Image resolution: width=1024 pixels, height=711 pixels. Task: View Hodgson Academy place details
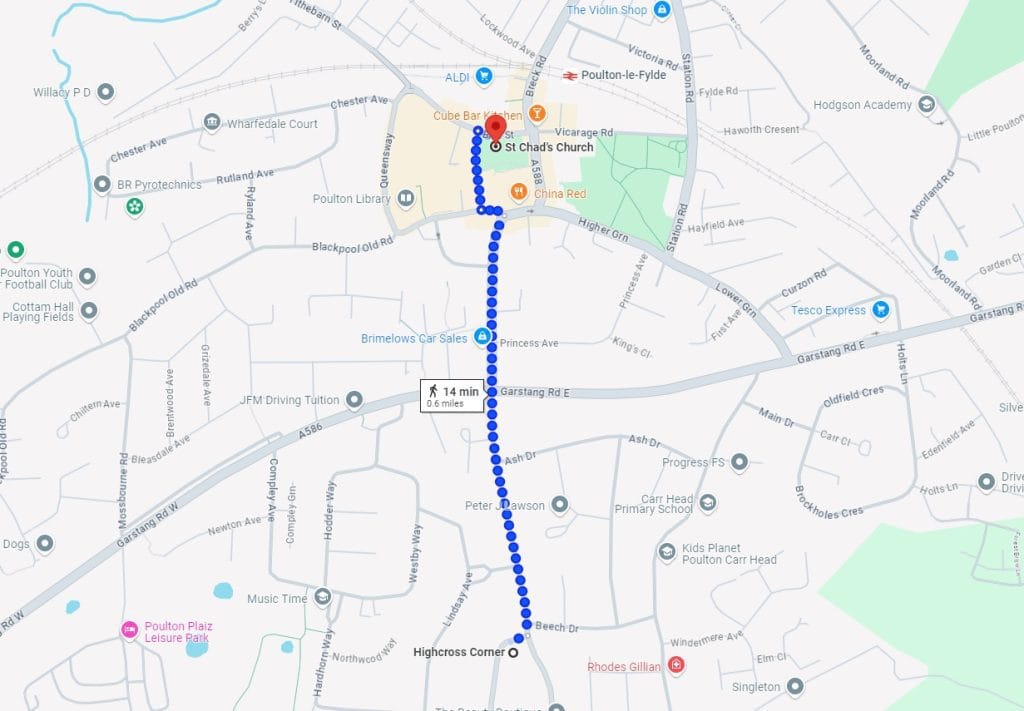click(927, 104)
